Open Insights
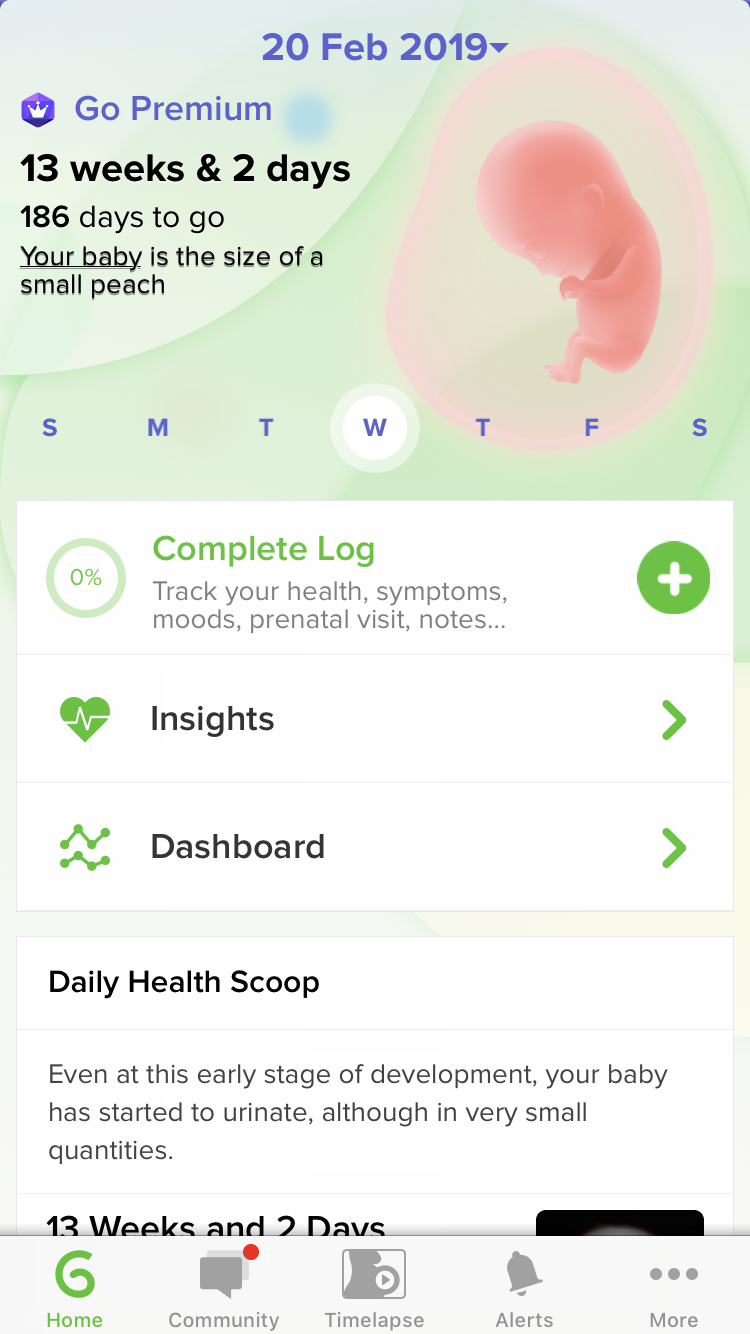The image size is (750, 1334). 375,719
